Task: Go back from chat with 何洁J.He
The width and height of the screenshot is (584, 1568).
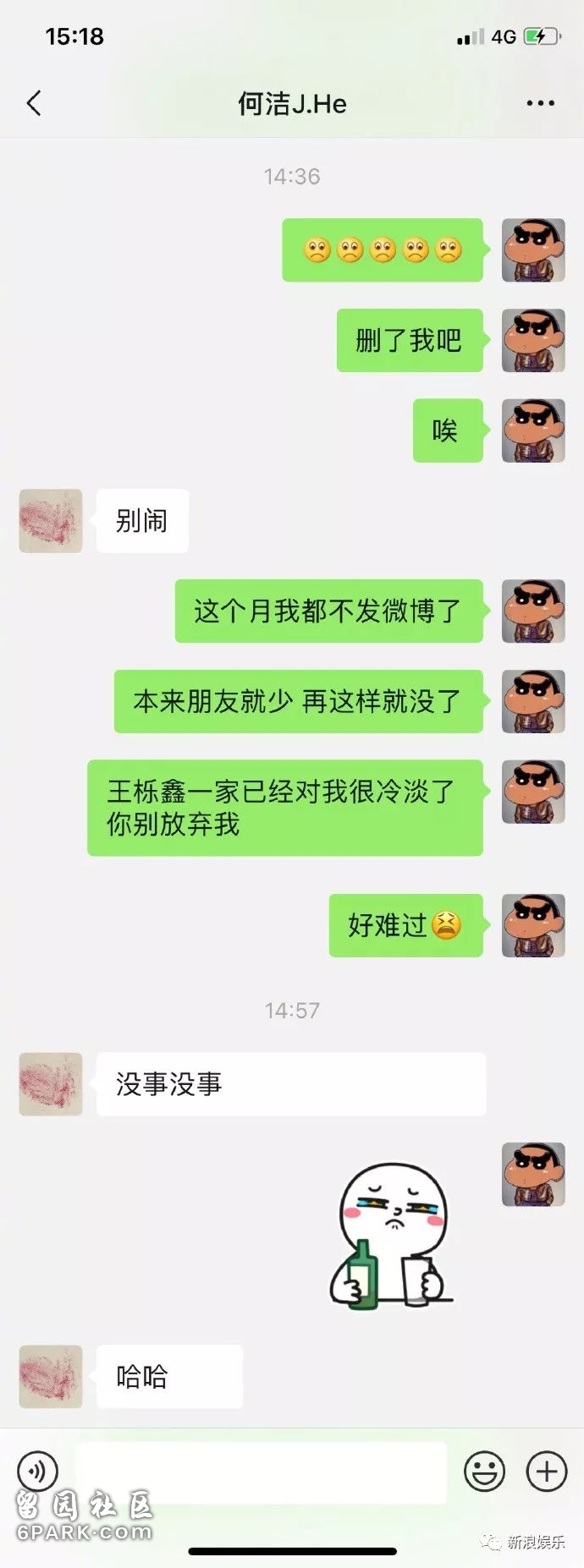Action: (x=34, y=103)
